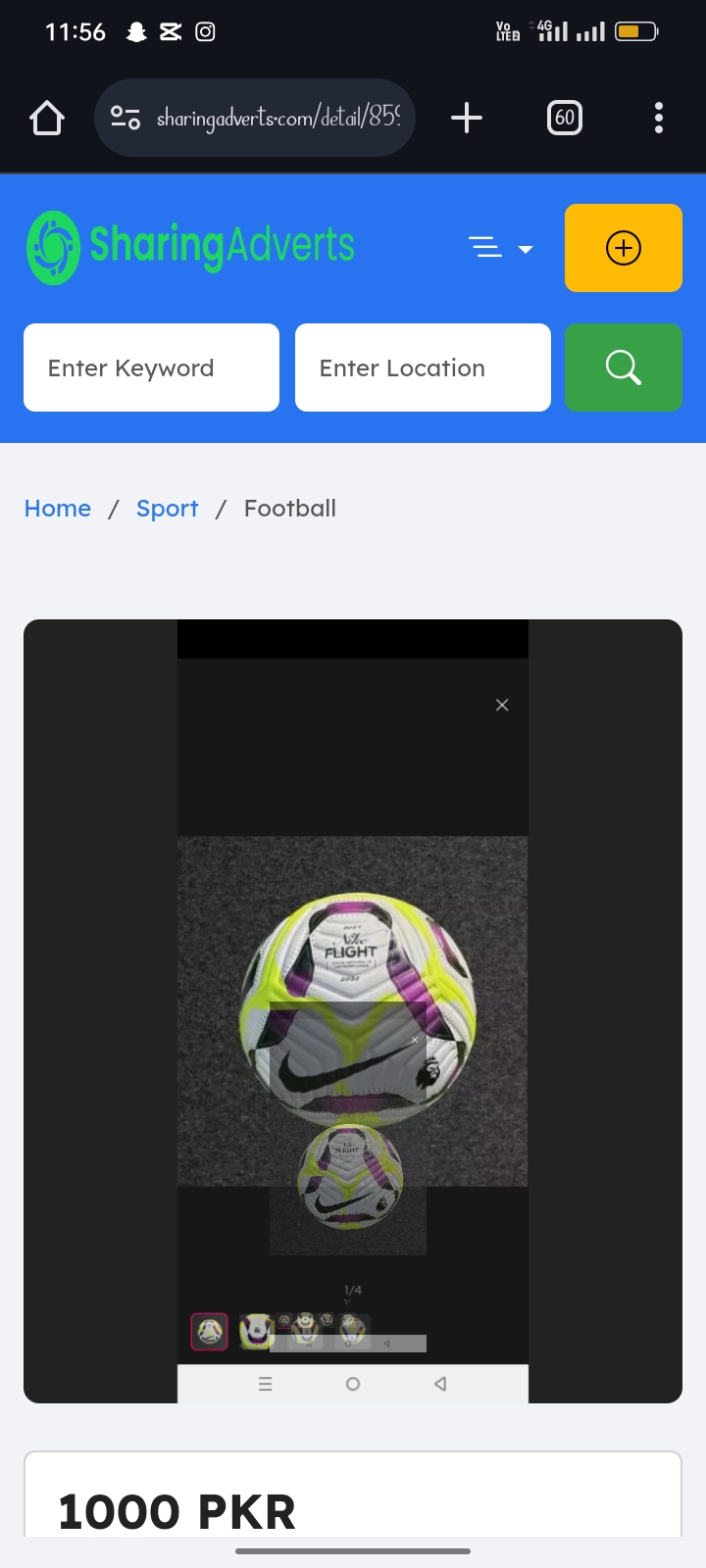Post a new ad with the yellow plus button
Viewport: 706px width, 1568px height.
coord(624,248)
